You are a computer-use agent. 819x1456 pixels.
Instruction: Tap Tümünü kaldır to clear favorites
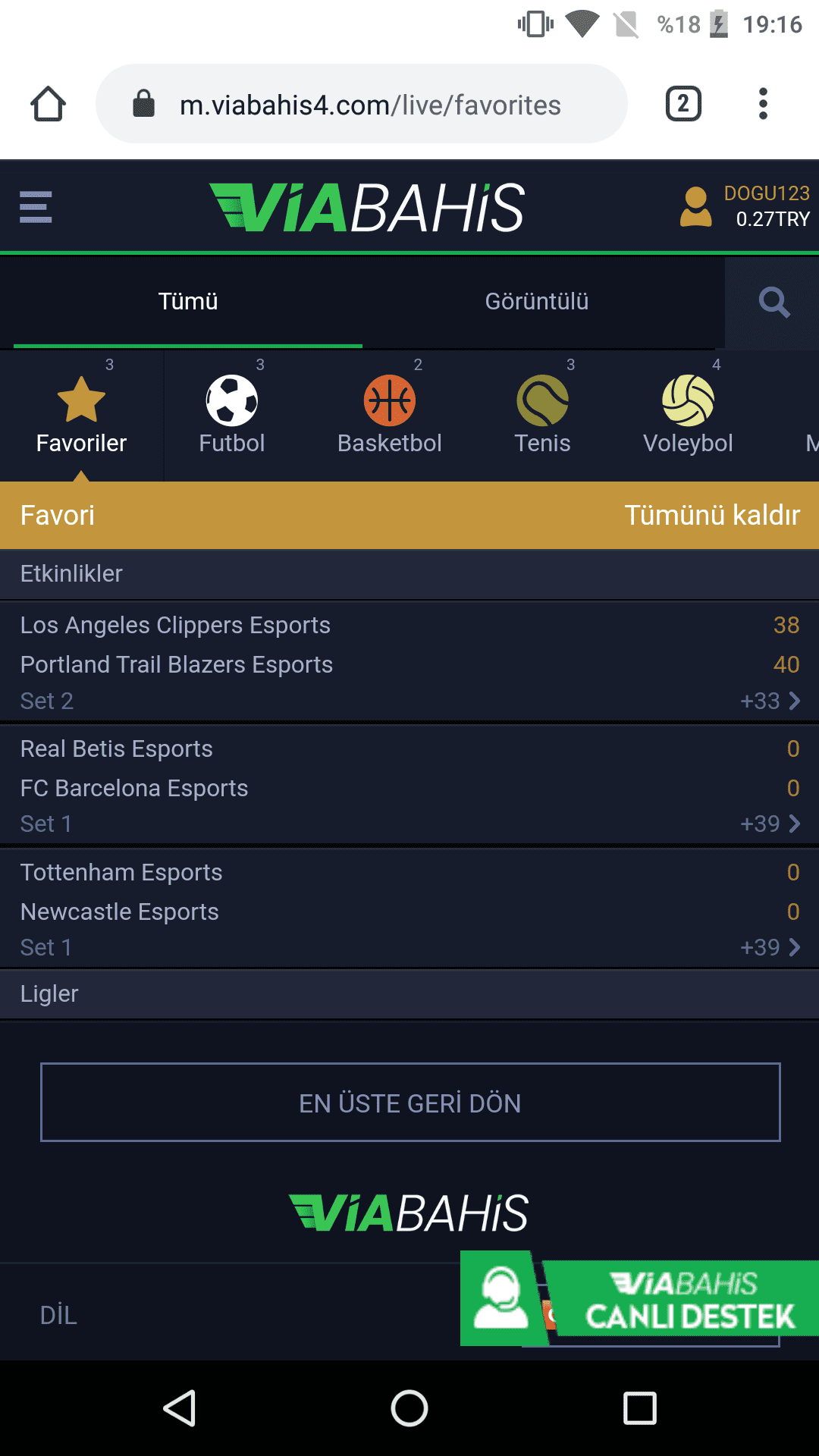click(x=712, y=516)
